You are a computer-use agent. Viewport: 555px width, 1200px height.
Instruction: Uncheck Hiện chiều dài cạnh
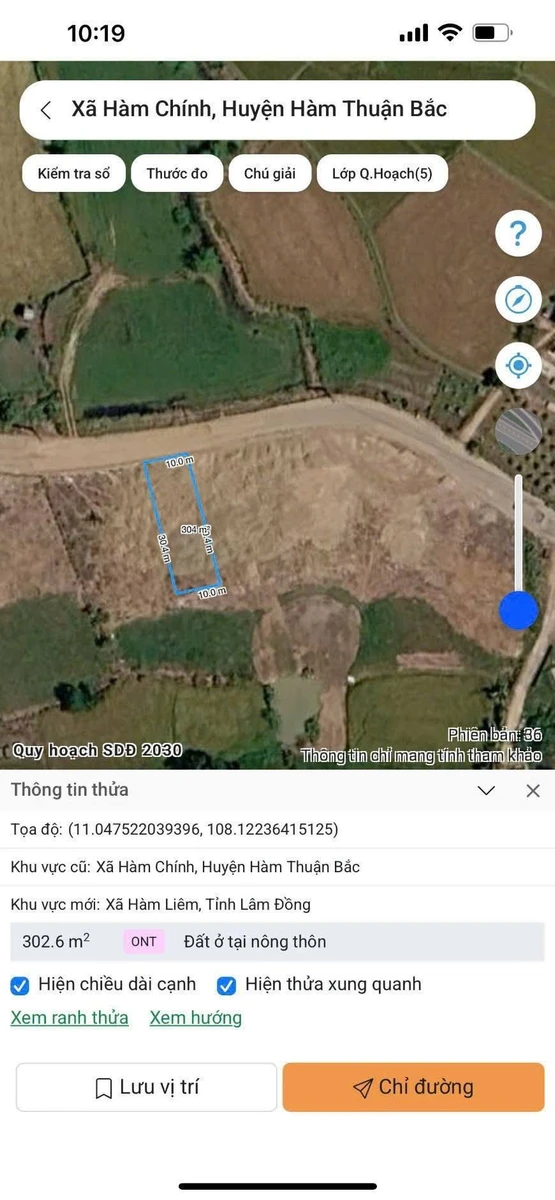(20, 985)
